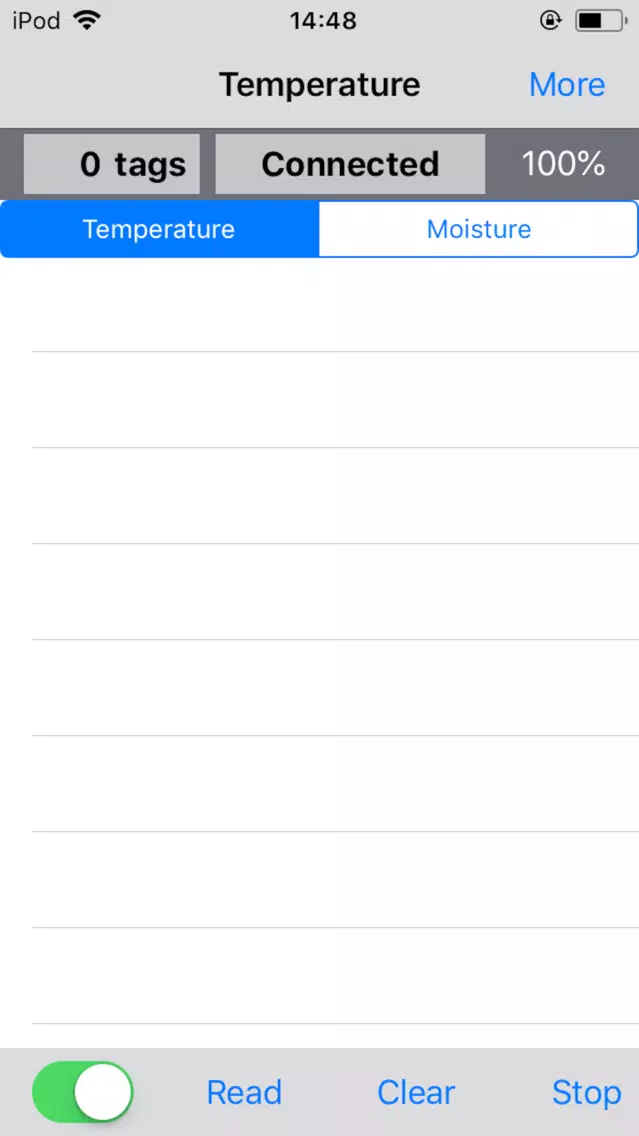Open the More menu
Image resolution: width=639 pixels, height=1136 pixels.
pyautogui.click(x=566, y=85)
